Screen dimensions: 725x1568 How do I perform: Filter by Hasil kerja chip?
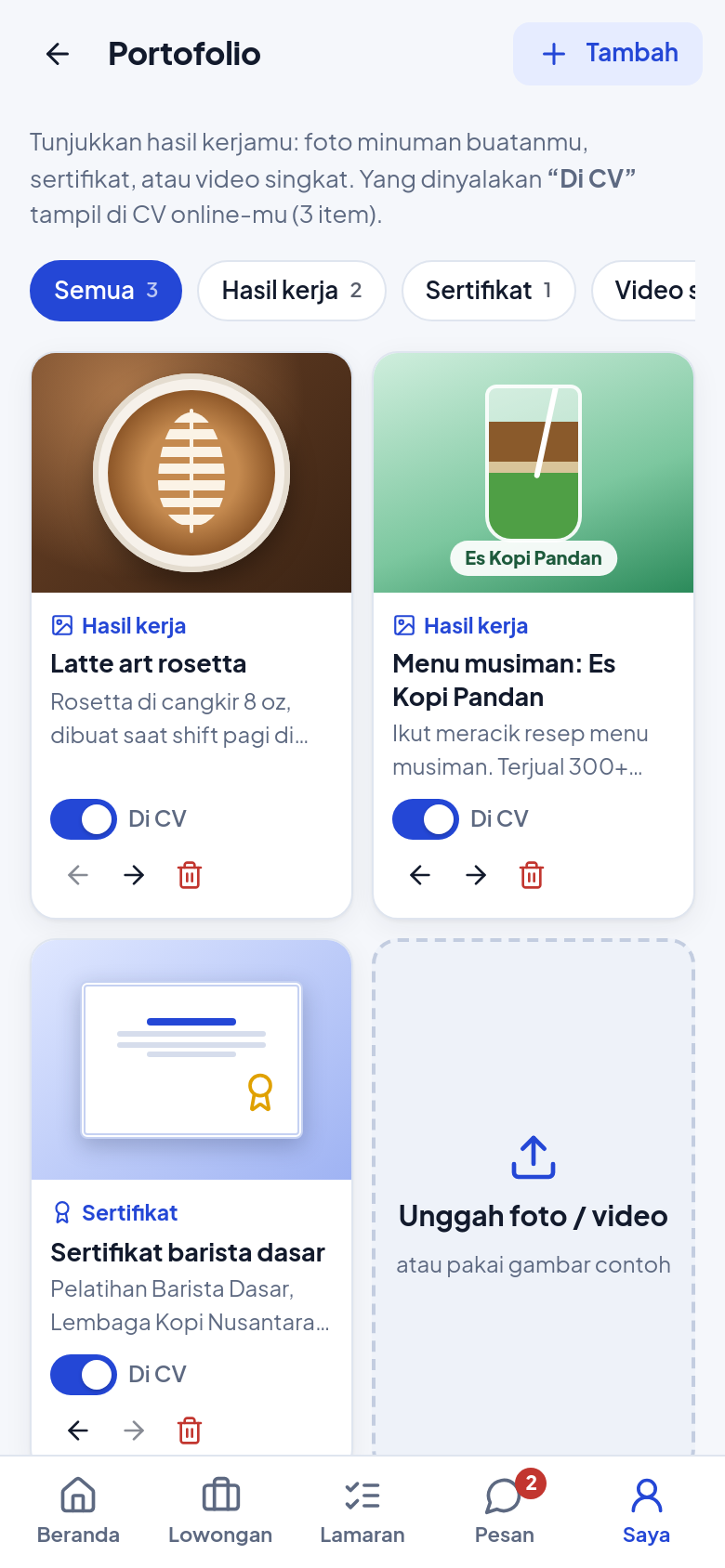[x=292, y=291]
